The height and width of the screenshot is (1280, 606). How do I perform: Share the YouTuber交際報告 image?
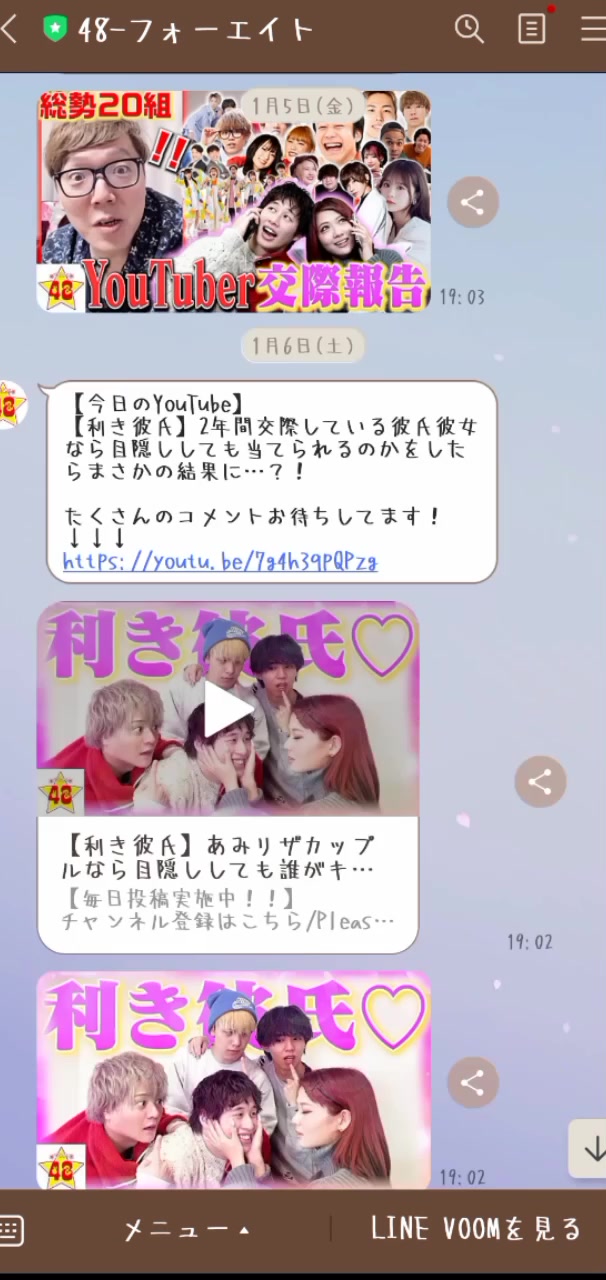coord(472,202)
